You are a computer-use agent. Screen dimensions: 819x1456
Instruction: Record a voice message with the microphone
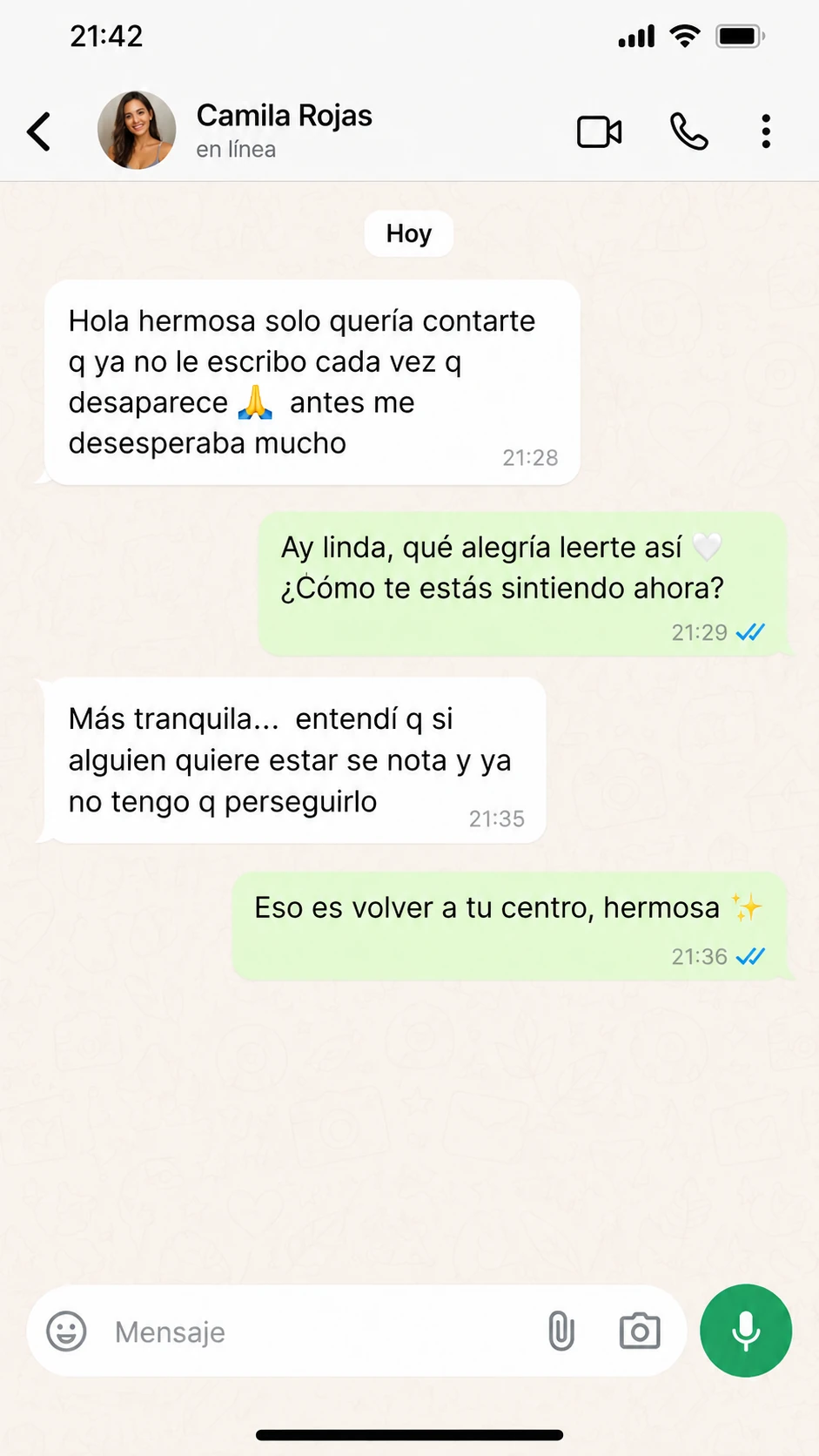pyautogui.click(x=746, y=1331)
